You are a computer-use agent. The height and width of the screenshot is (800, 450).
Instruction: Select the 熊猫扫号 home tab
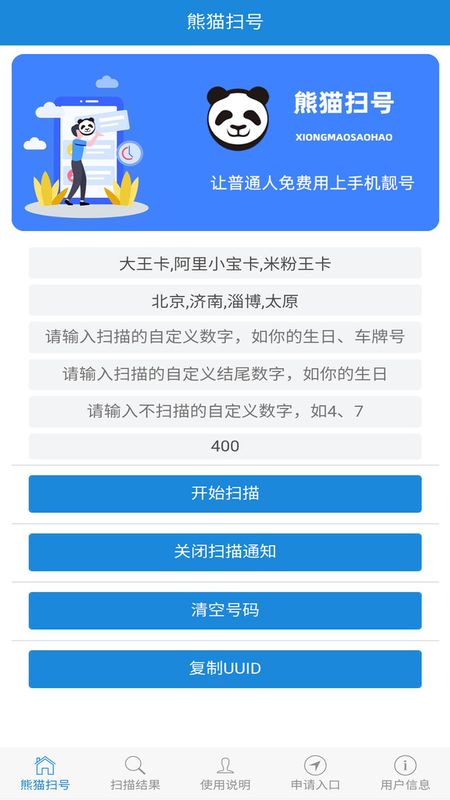pyautogui.click(x=45, y=773)
